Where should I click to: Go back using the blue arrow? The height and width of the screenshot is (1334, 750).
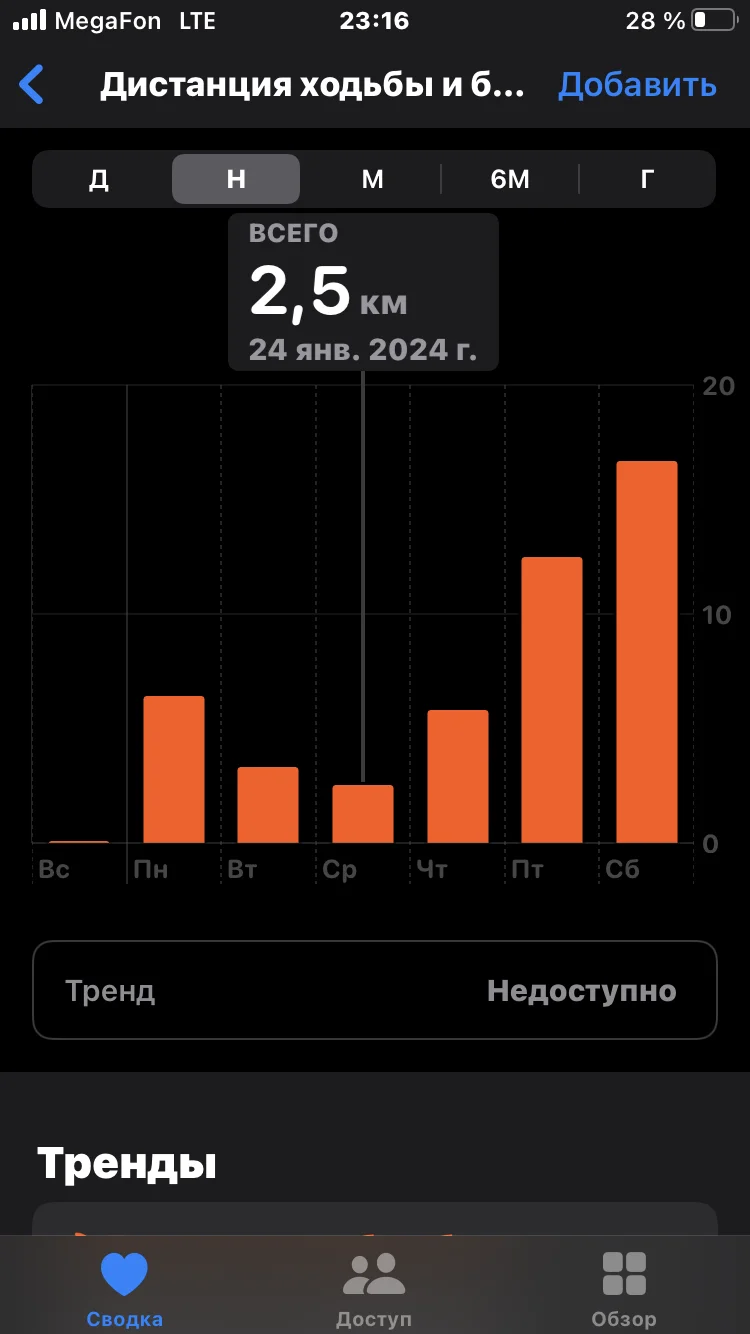[32, 85]
